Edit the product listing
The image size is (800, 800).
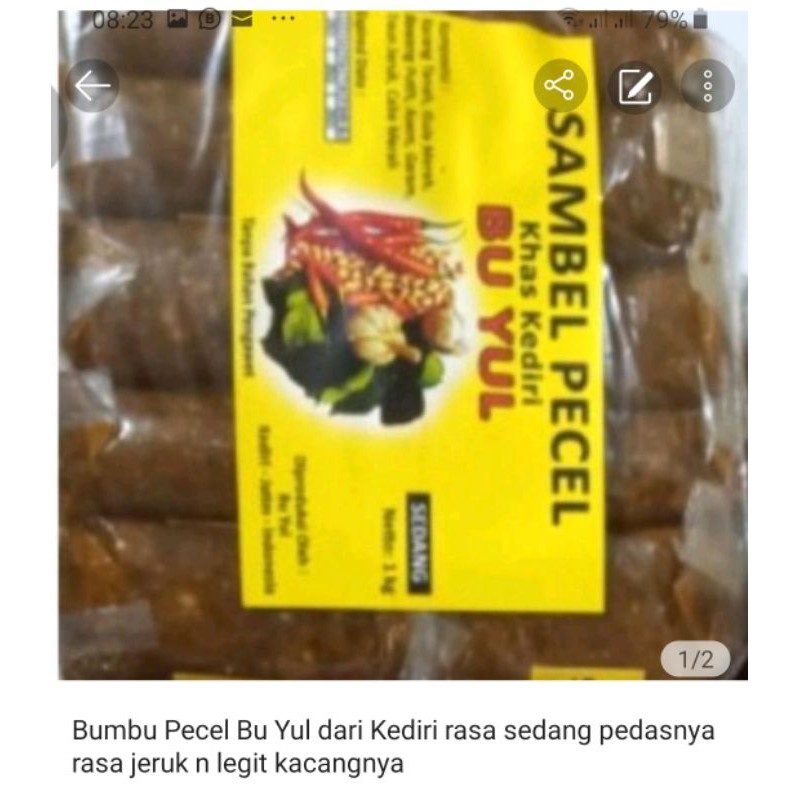coord(634,86)
